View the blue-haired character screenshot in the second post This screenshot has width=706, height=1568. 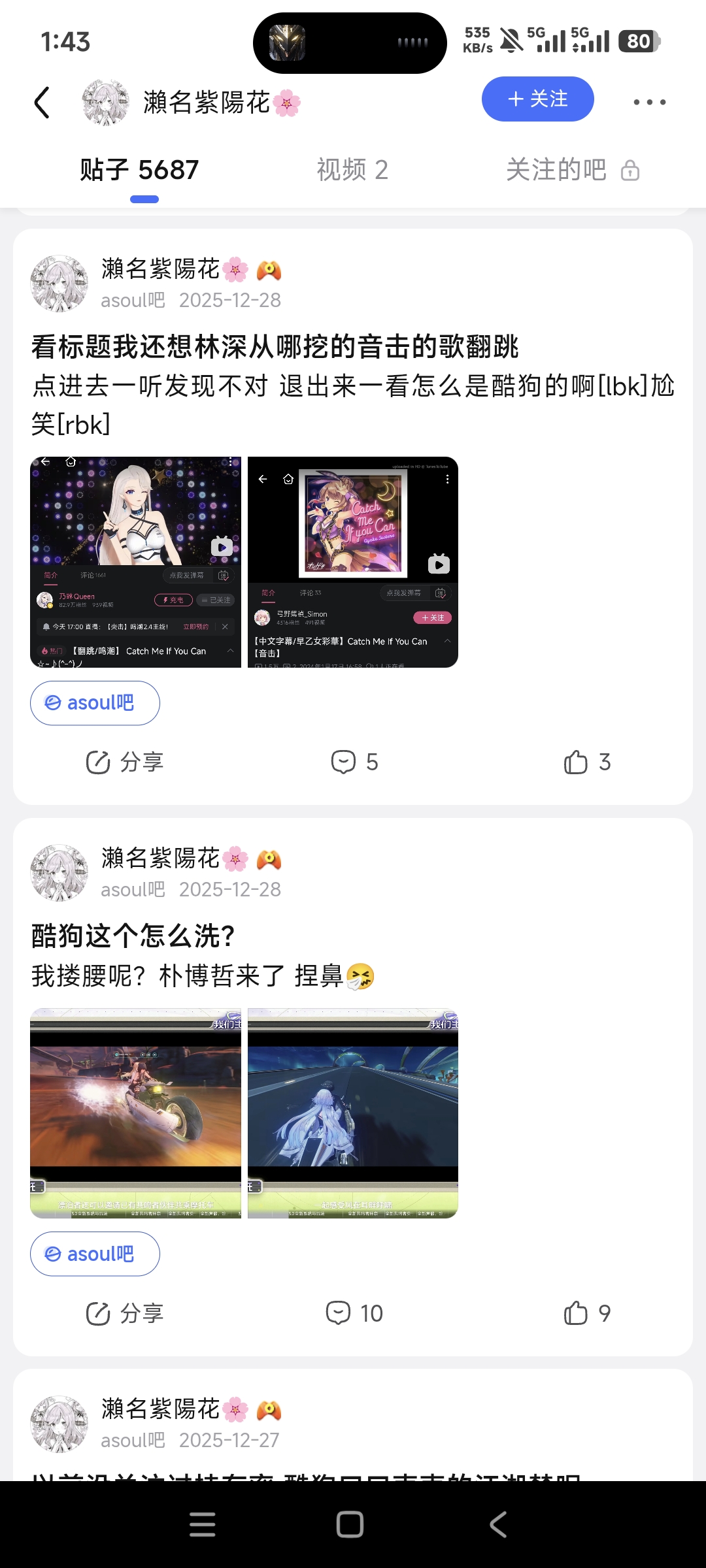[353, 1113]
